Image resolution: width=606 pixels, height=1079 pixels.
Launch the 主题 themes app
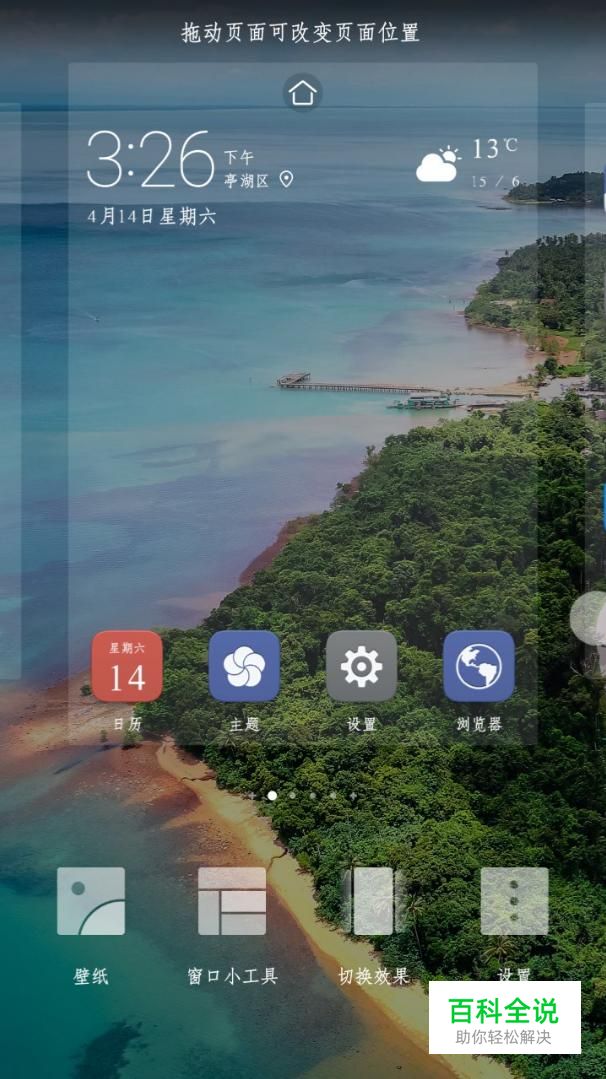pyautogui.click(x=244, y=666)
